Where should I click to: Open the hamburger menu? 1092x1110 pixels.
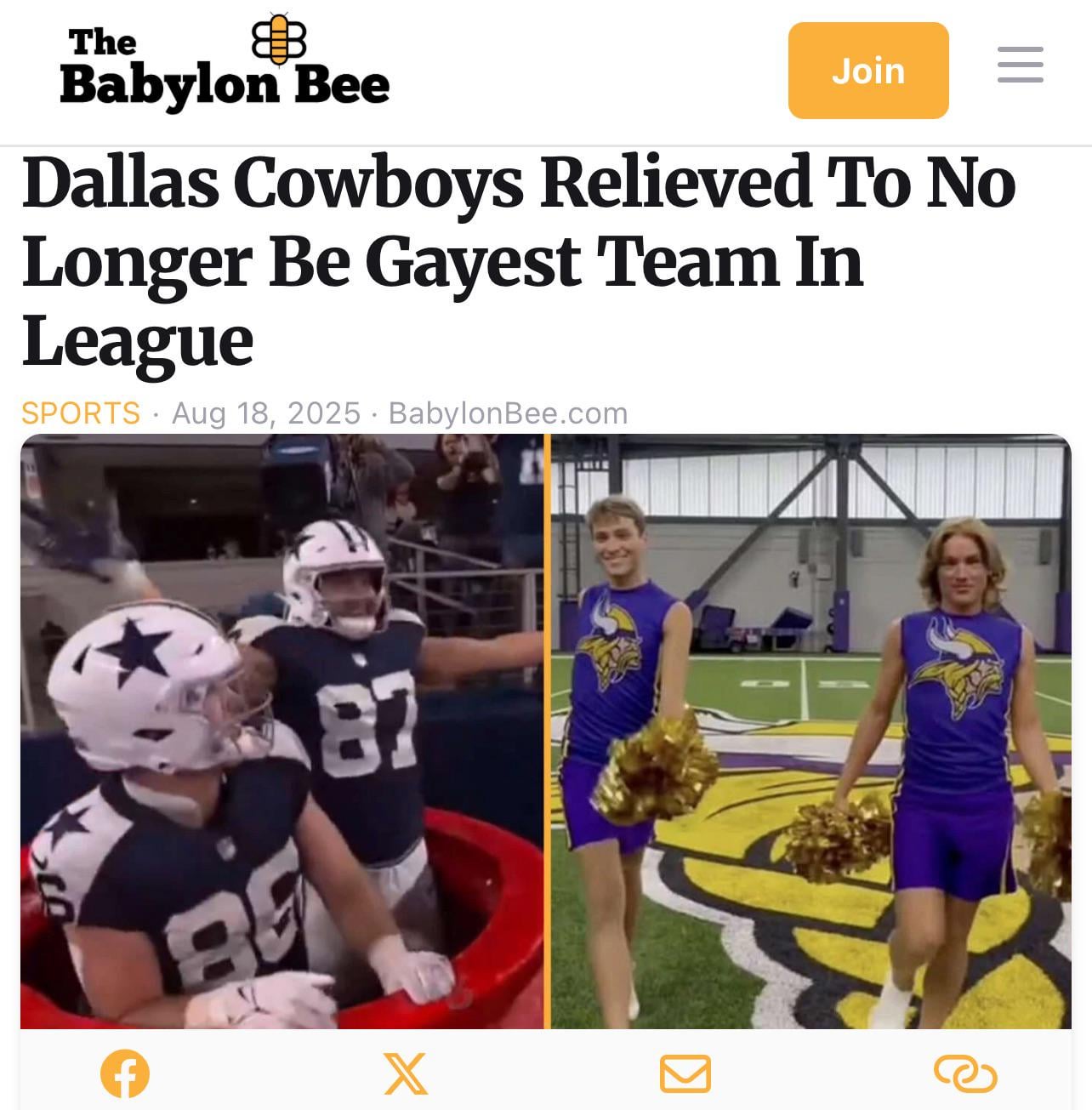coord(1020,65)
